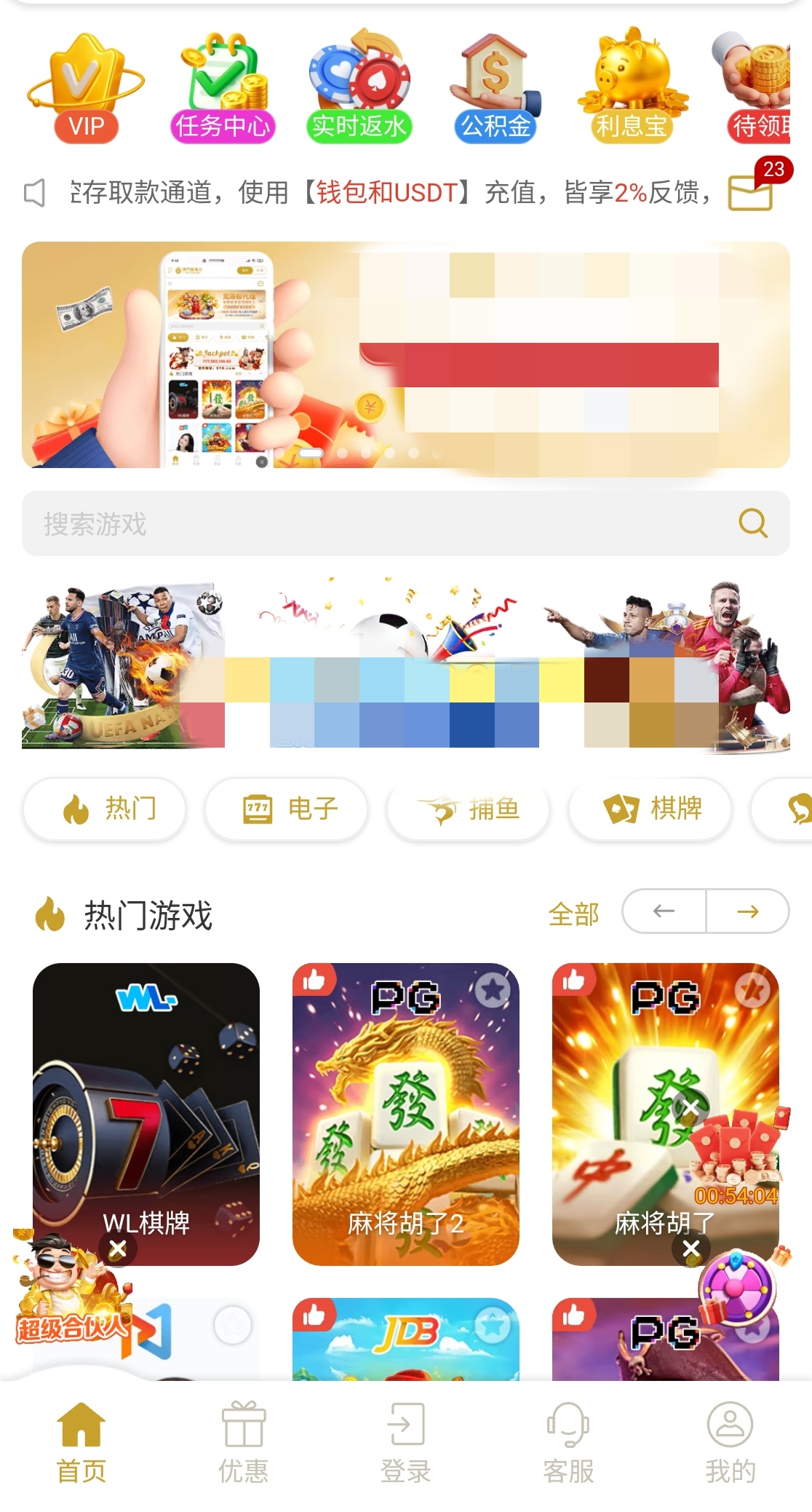Select the 捕鱼 category chip

click(469, 809)
